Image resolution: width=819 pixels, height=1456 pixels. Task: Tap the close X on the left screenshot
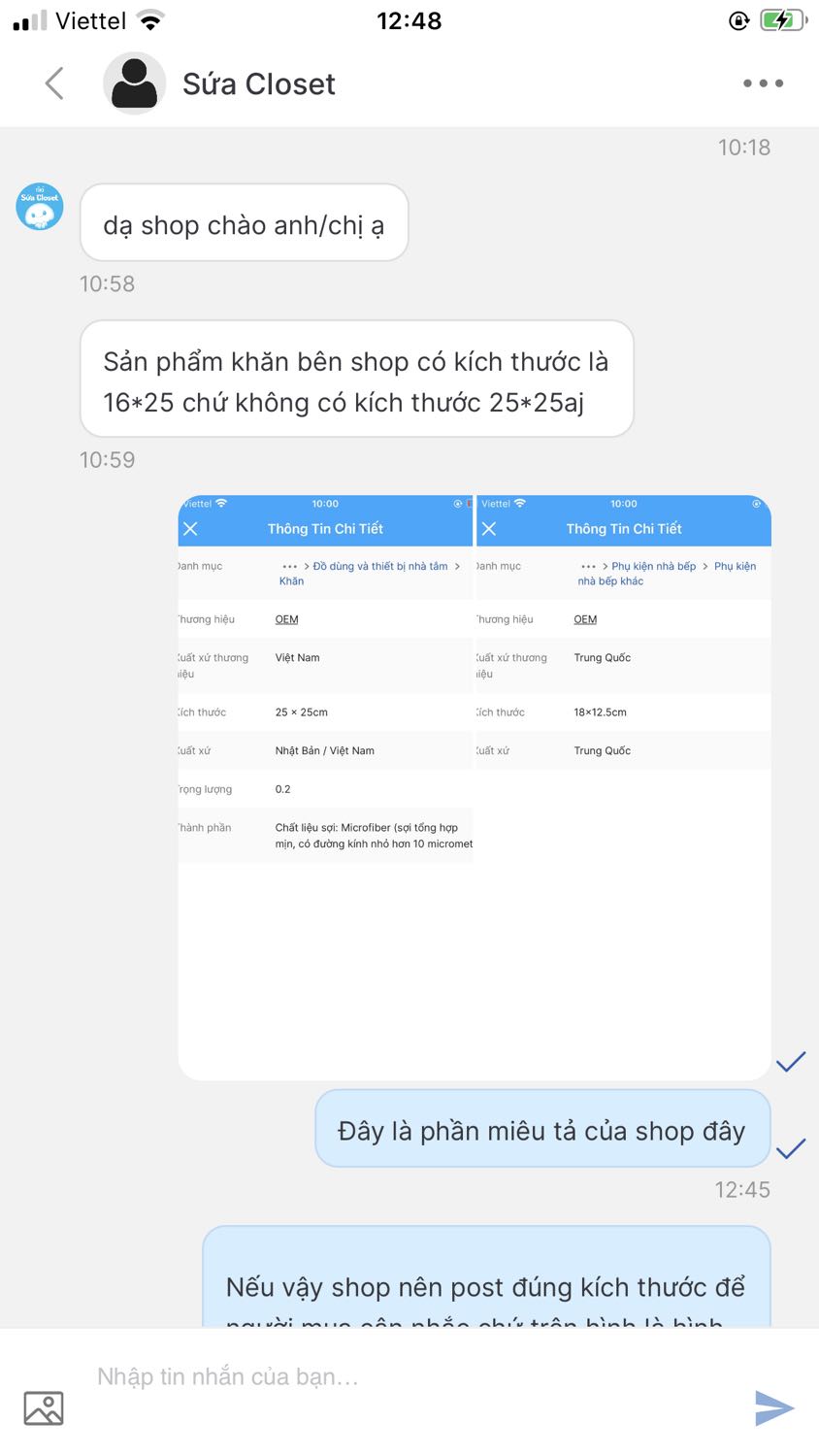coord(190,528)
